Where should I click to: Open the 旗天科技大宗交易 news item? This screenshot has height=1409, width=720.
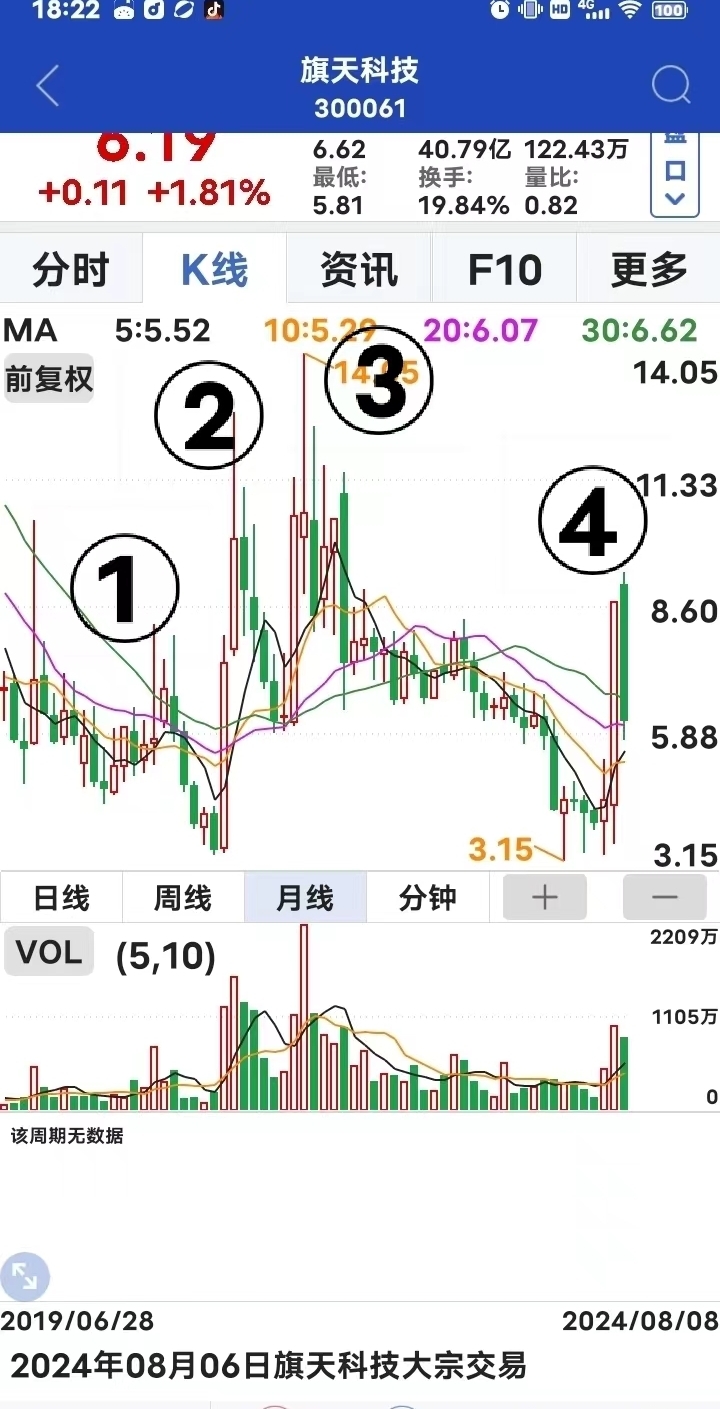(x=269, y=1364)
